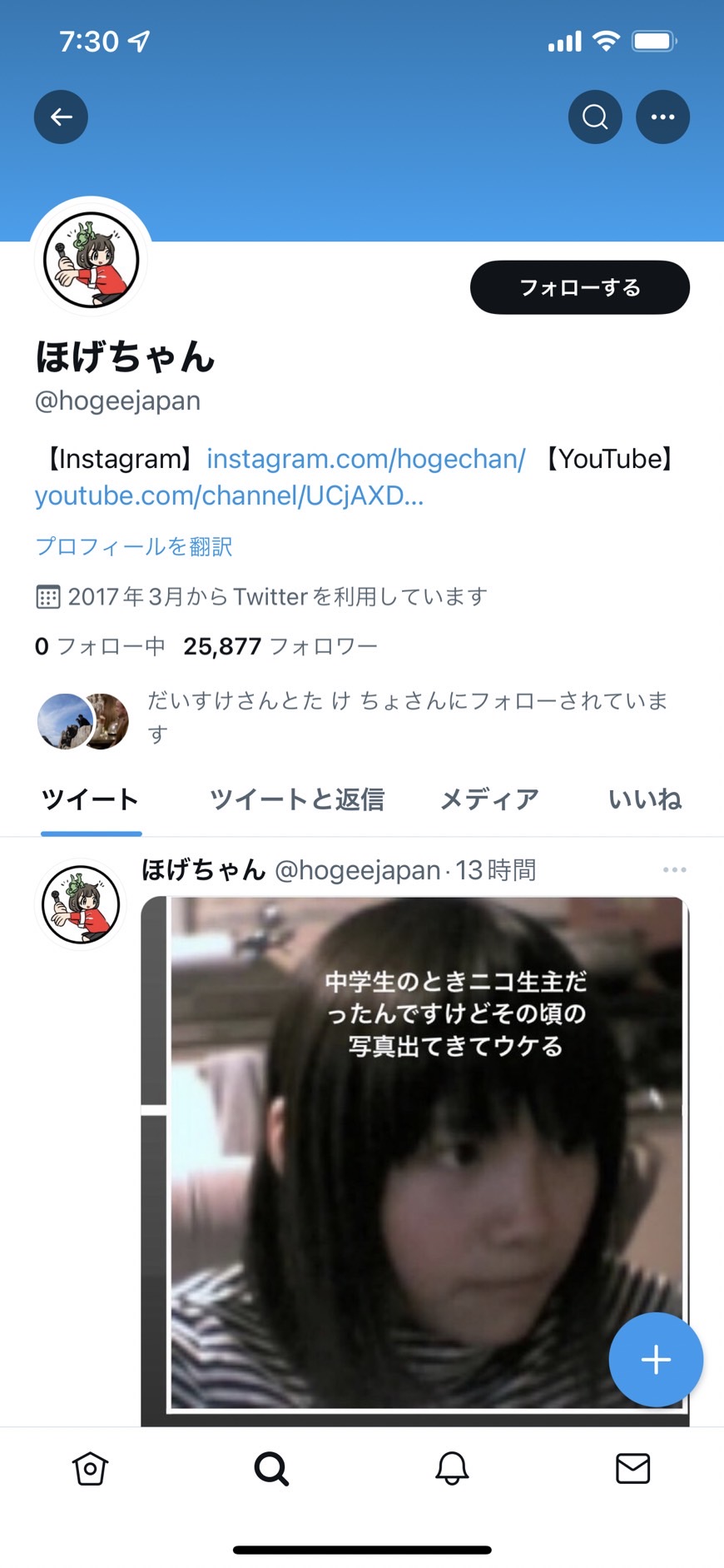724x1568 pixels.
Task: Open the youtube.com/channel link
Action: (230, 495)
